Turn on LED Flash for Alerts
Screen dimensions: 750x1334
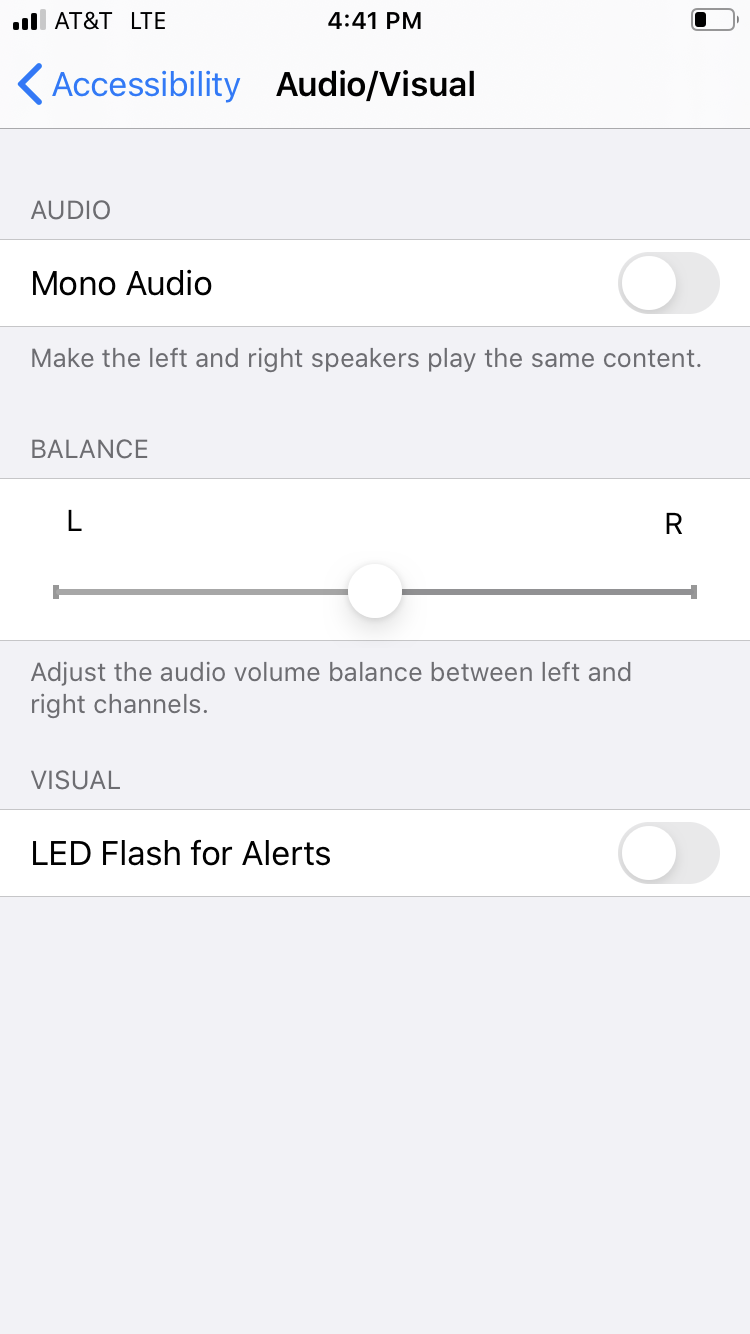[x=668, y=854]
